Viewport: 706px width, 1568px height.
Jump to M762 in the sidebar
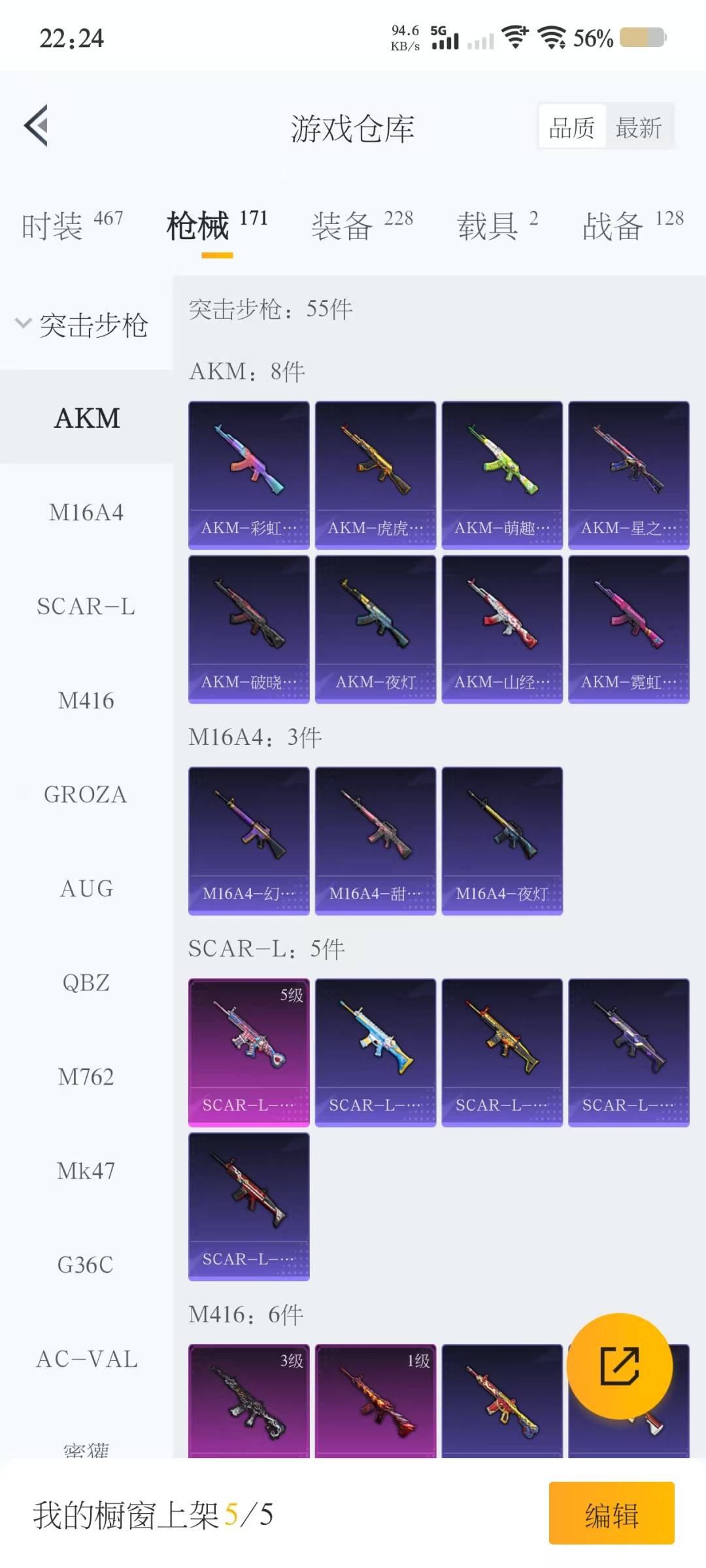click(86, 1077)
